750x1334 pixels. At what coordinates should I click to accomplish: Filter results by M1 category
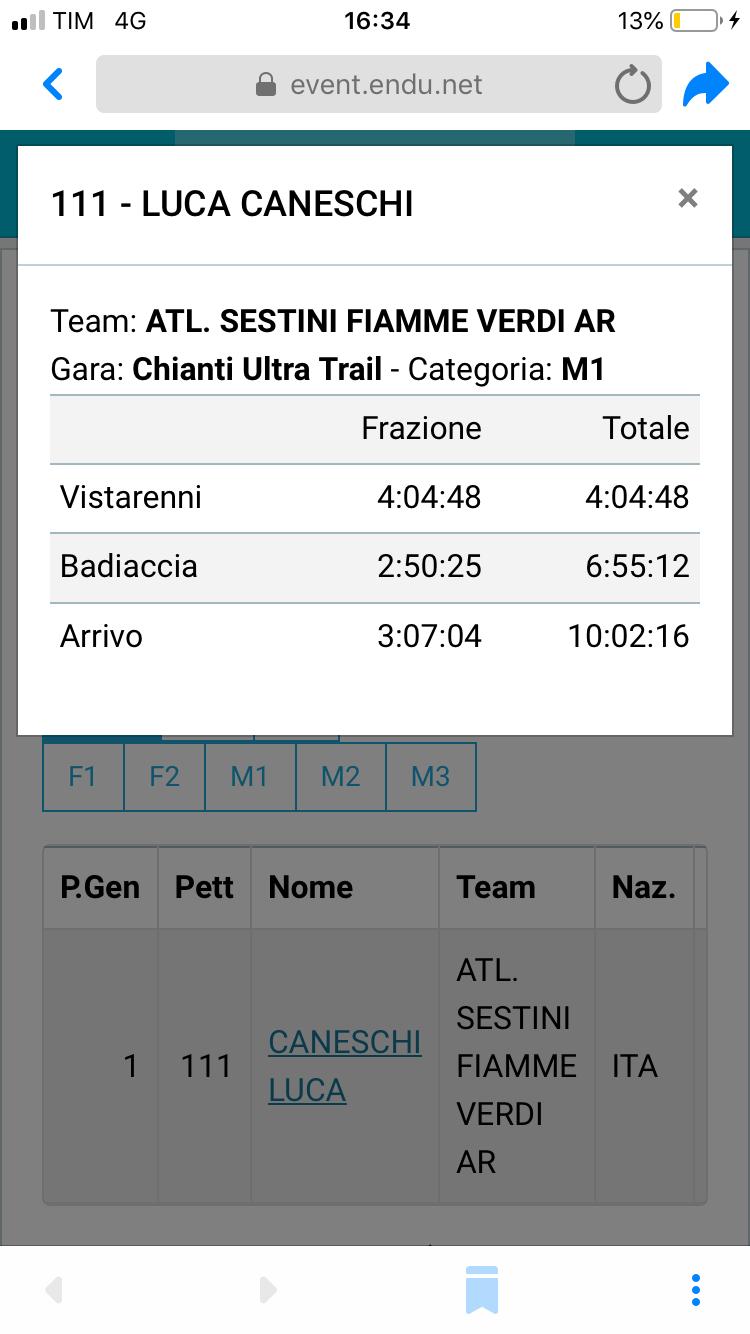(x=250, y=777)
